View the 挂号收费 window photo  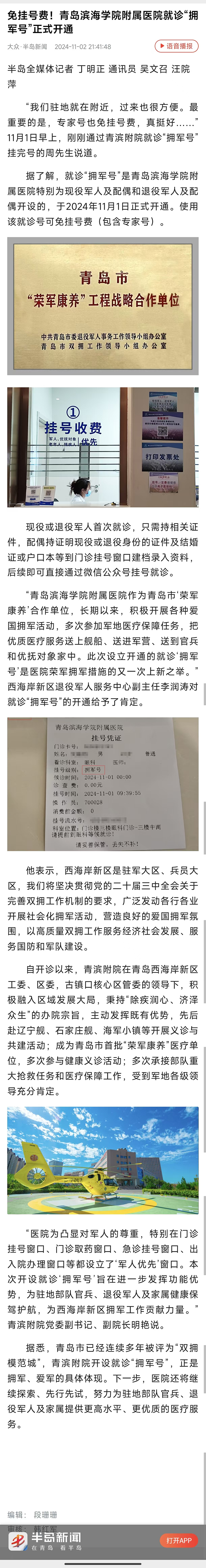point(103,447)
